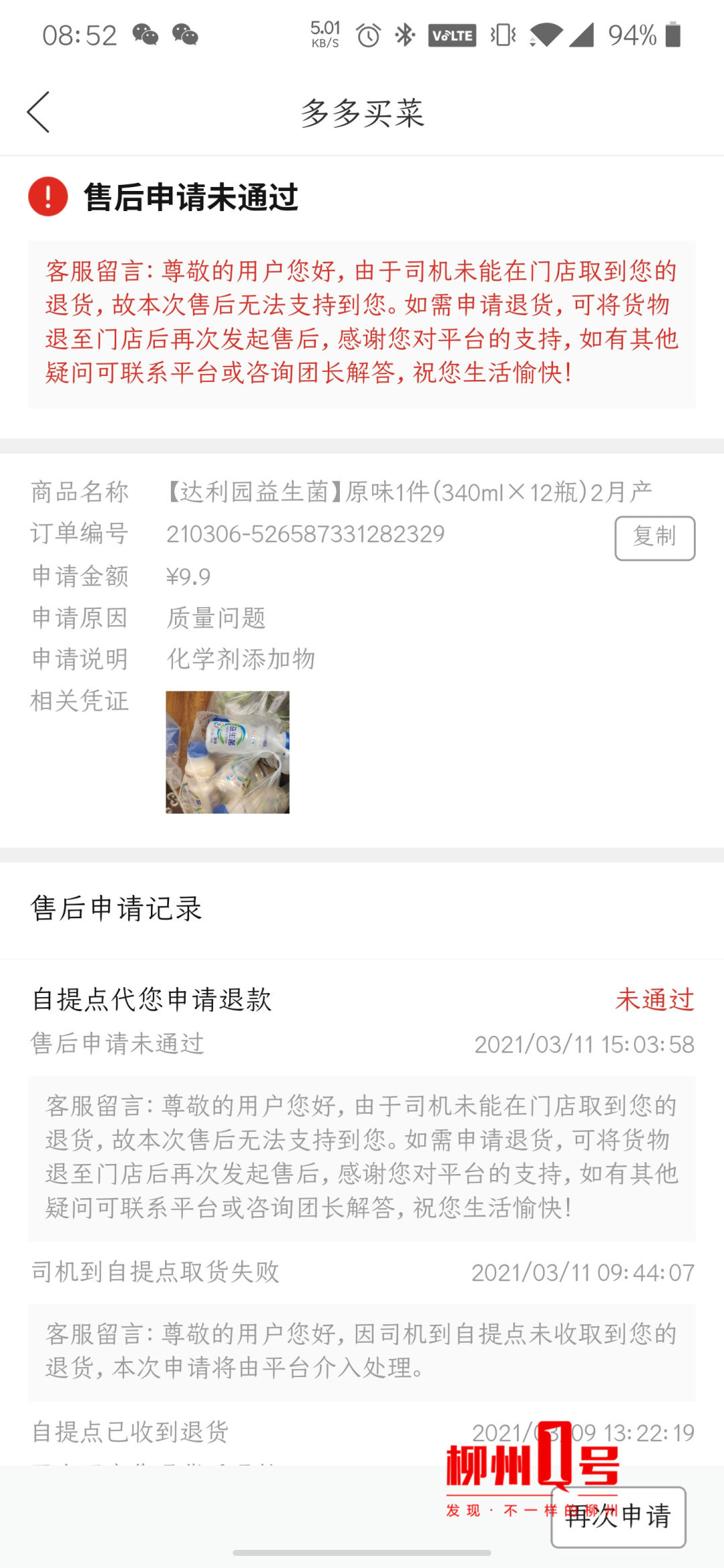The image size is (724, 1568).
Task: Tap 再次申请 to reapply for after-sale
Action: coord(618,1516)
